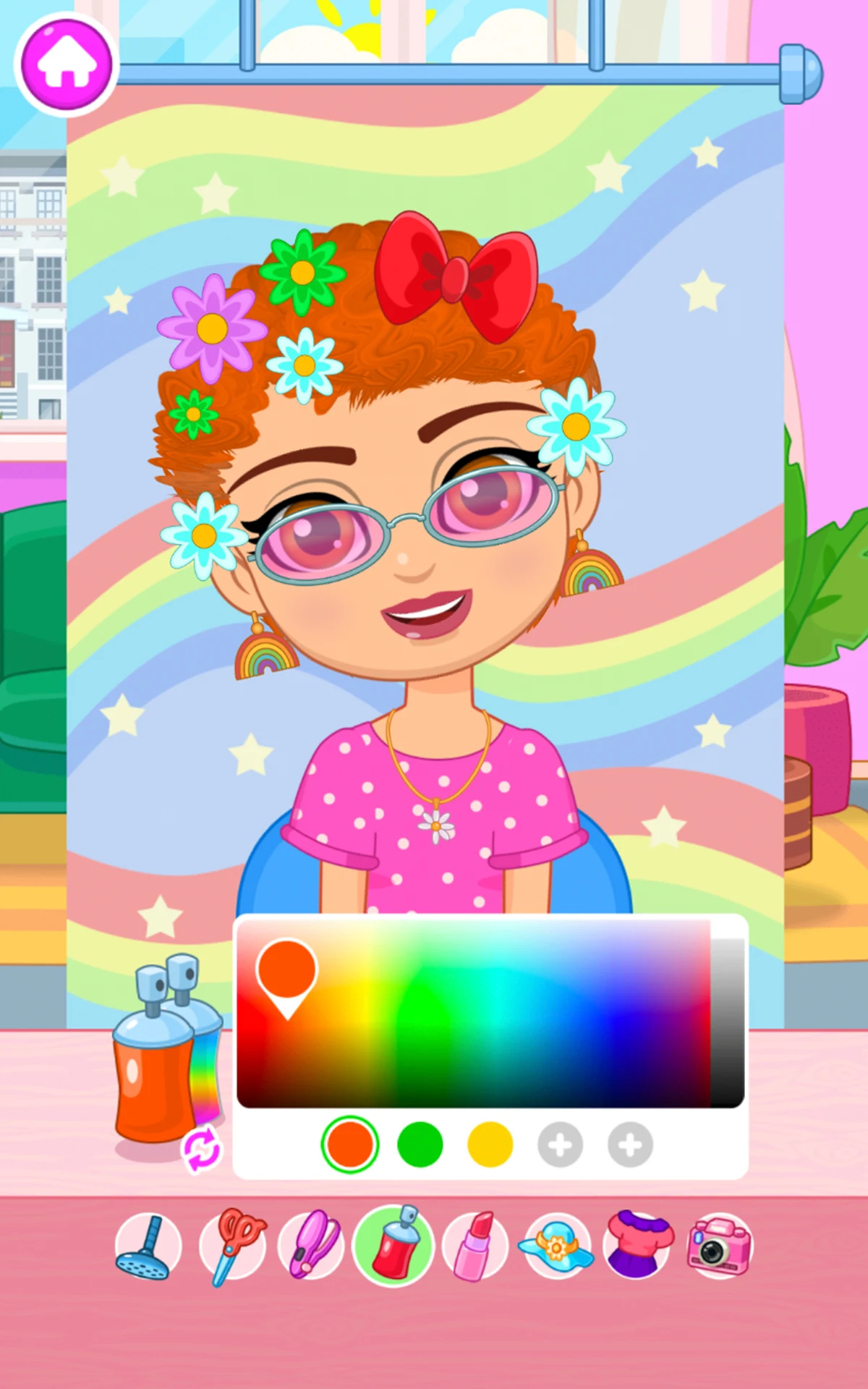Pick the yellow color swatch

tap(490, 1145)
